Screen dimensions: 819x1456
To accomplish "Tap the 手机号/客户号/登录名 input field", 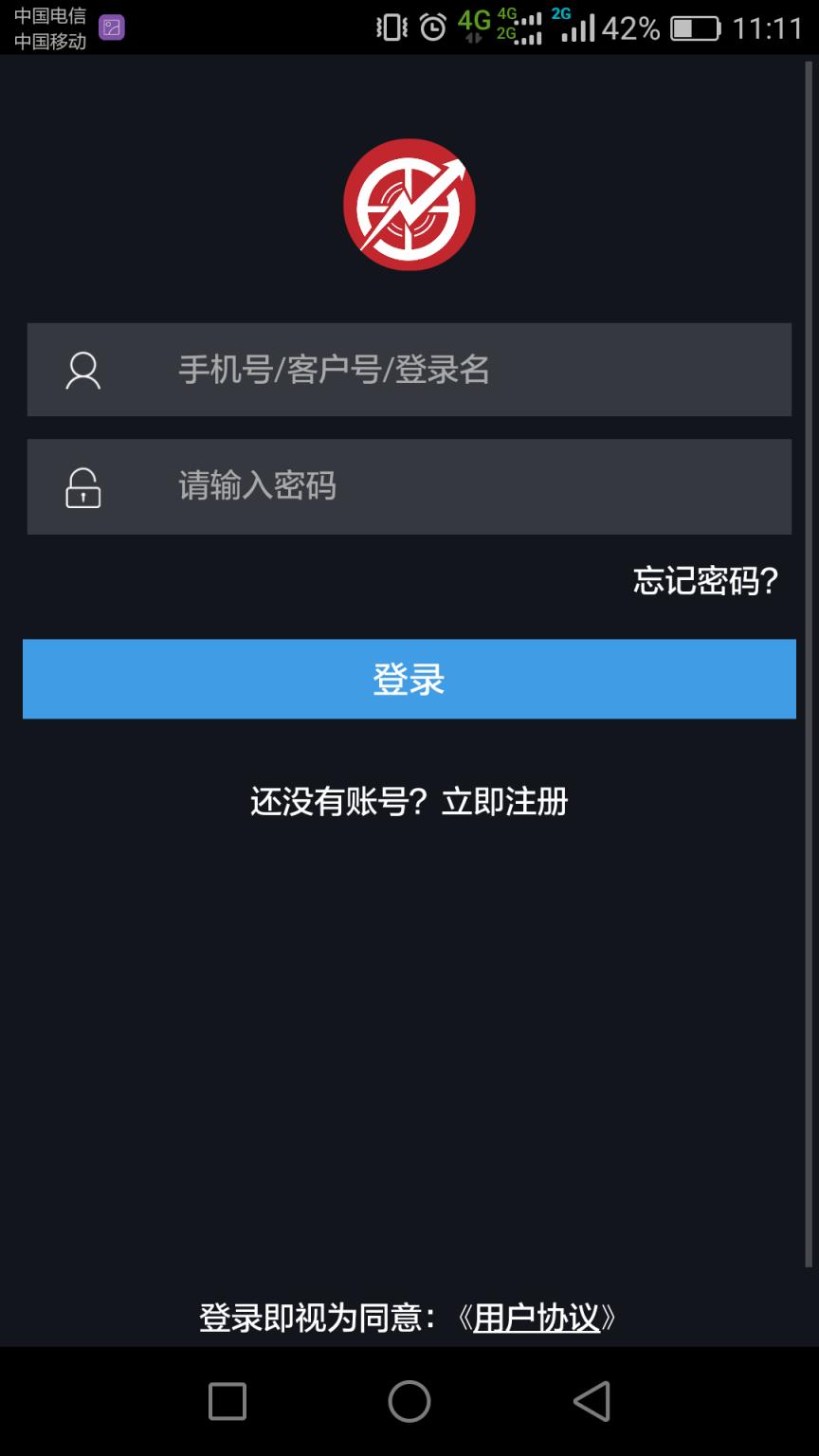I will tap(408, 371).
